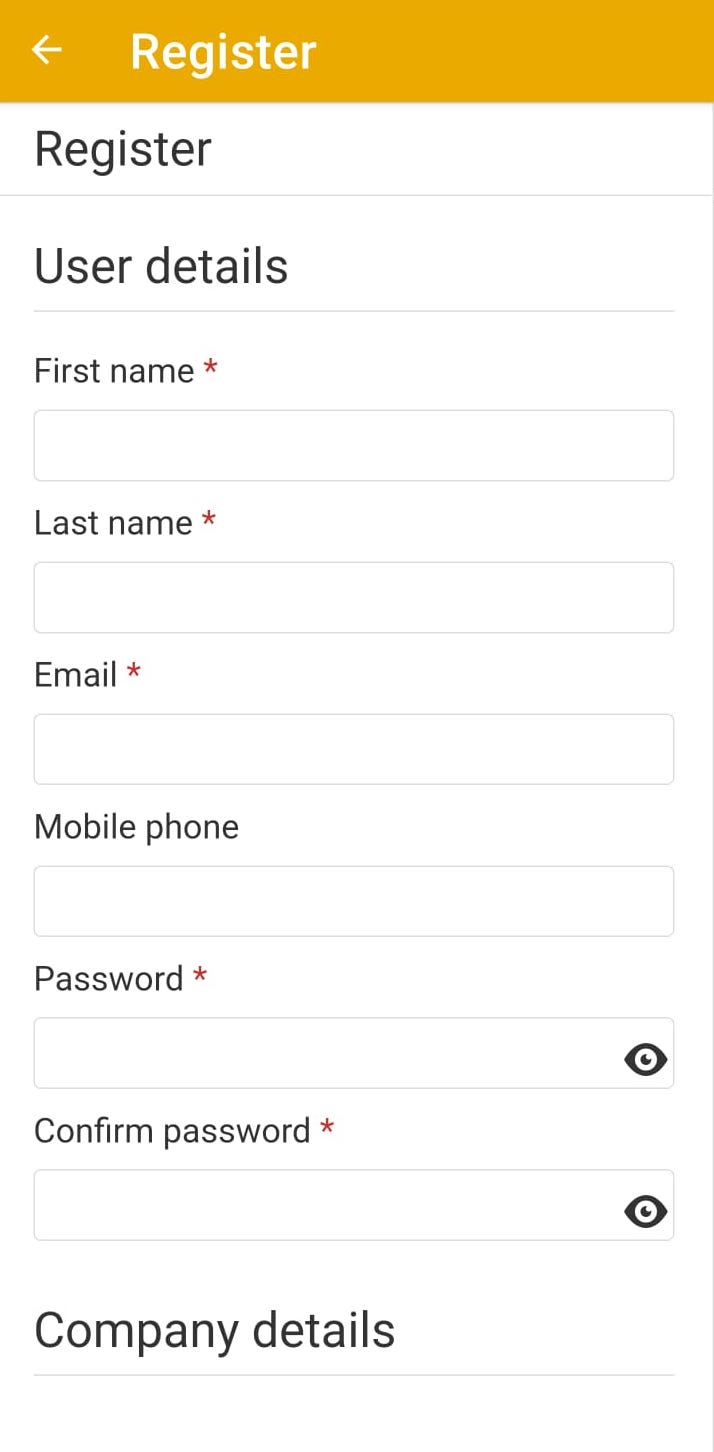Screen dimensions: 714x1452
Task: Reveal the Confirm password entry with the eye icon
Action: click(x=645, y=1211)
